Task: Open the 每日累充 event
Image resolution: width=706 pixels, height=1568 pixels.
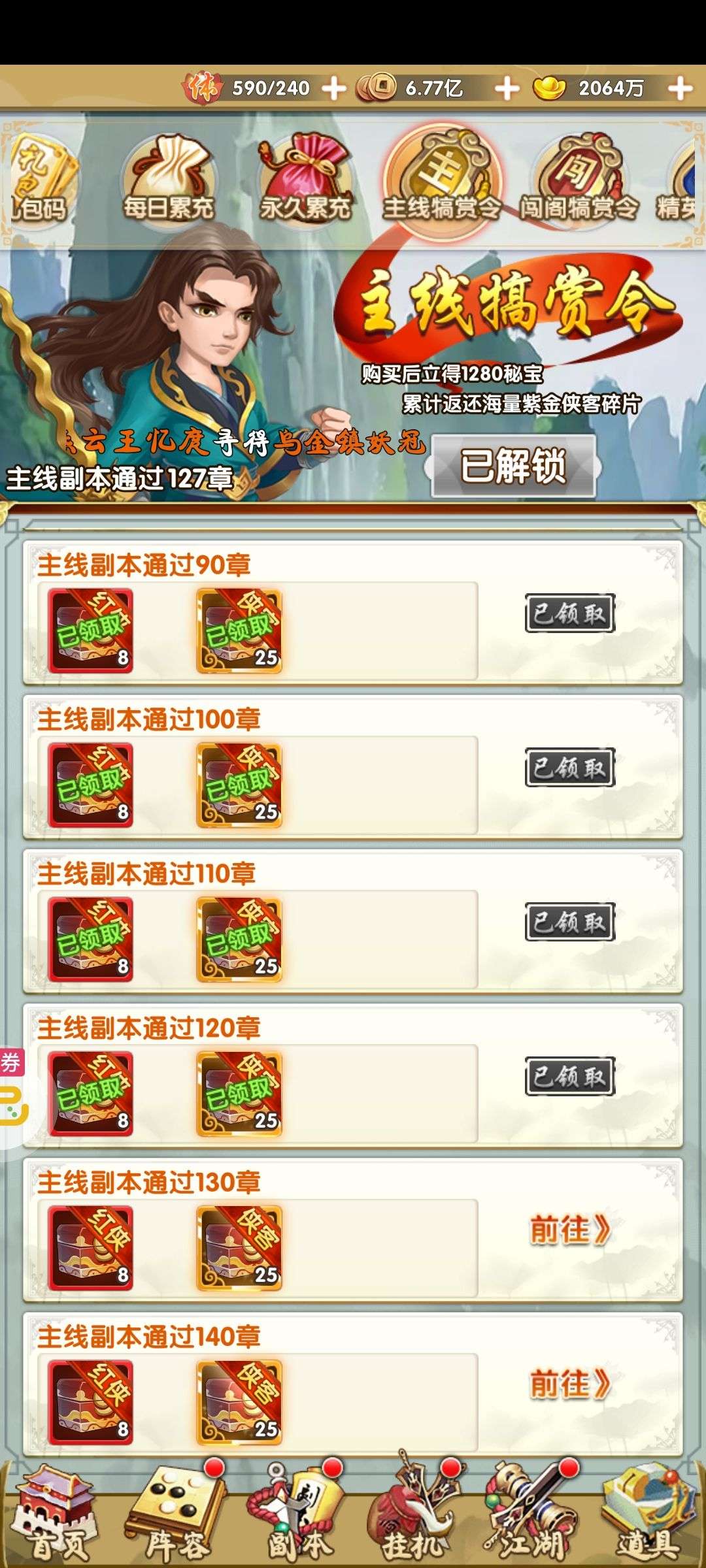Action: (169, 178)
